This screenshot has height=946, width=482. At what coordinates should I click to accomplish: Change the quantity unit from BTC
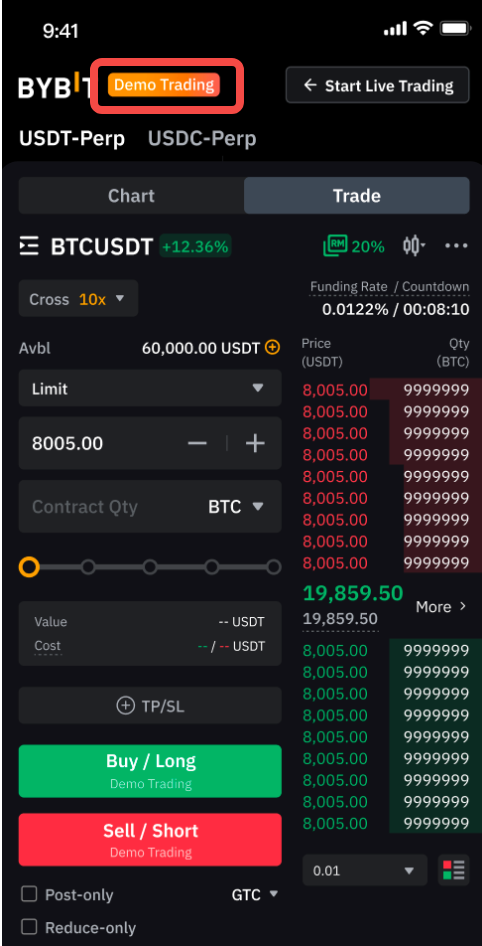[x=236, y=507]
